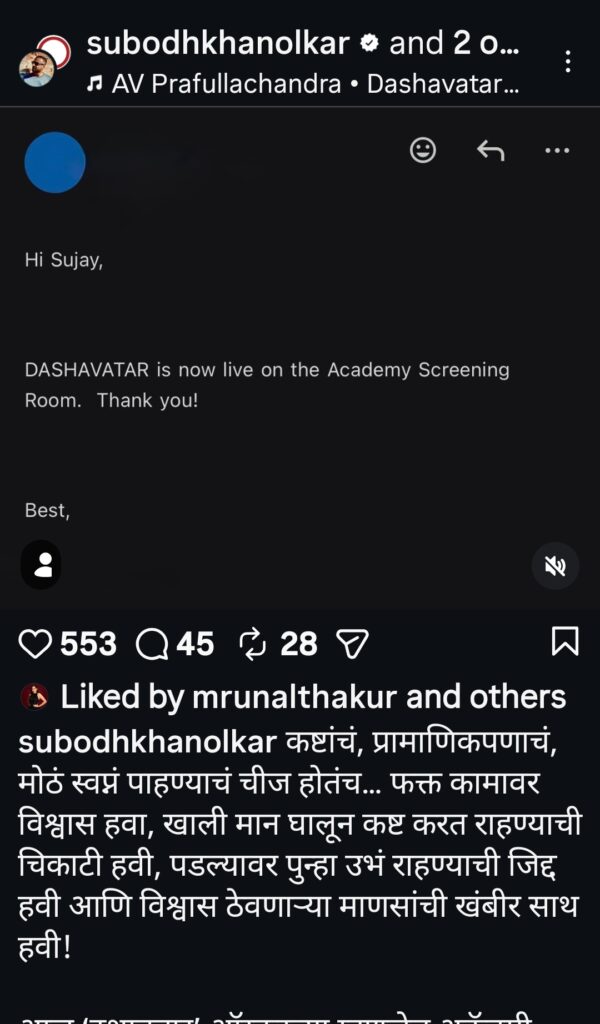Unmute the video sound

555,566
